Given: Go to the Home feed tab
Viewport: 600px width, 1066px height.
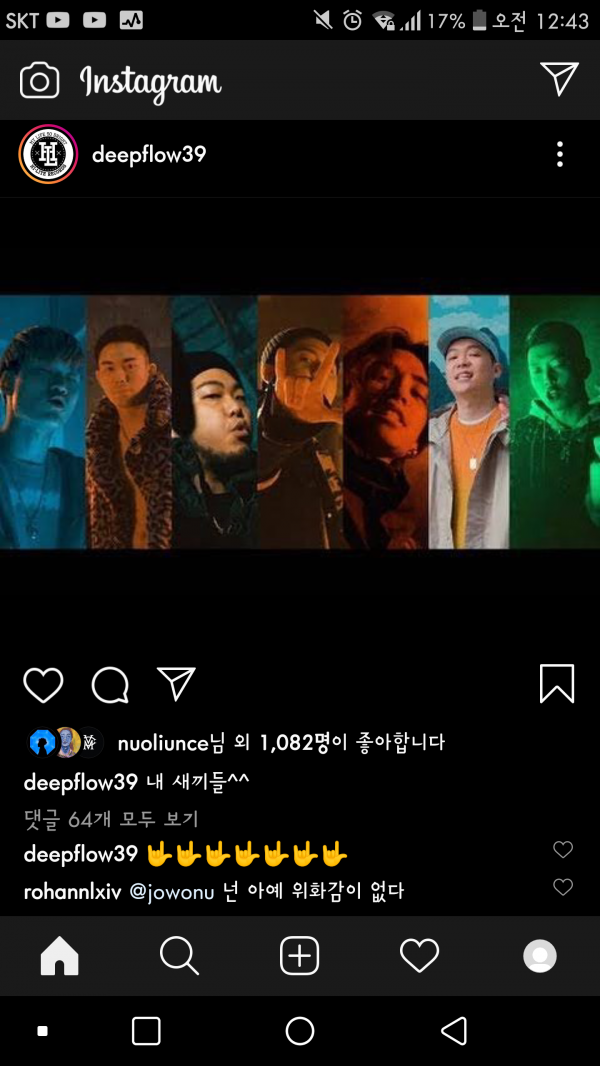Looking at the screenshot, I should (x=59, y=957).
